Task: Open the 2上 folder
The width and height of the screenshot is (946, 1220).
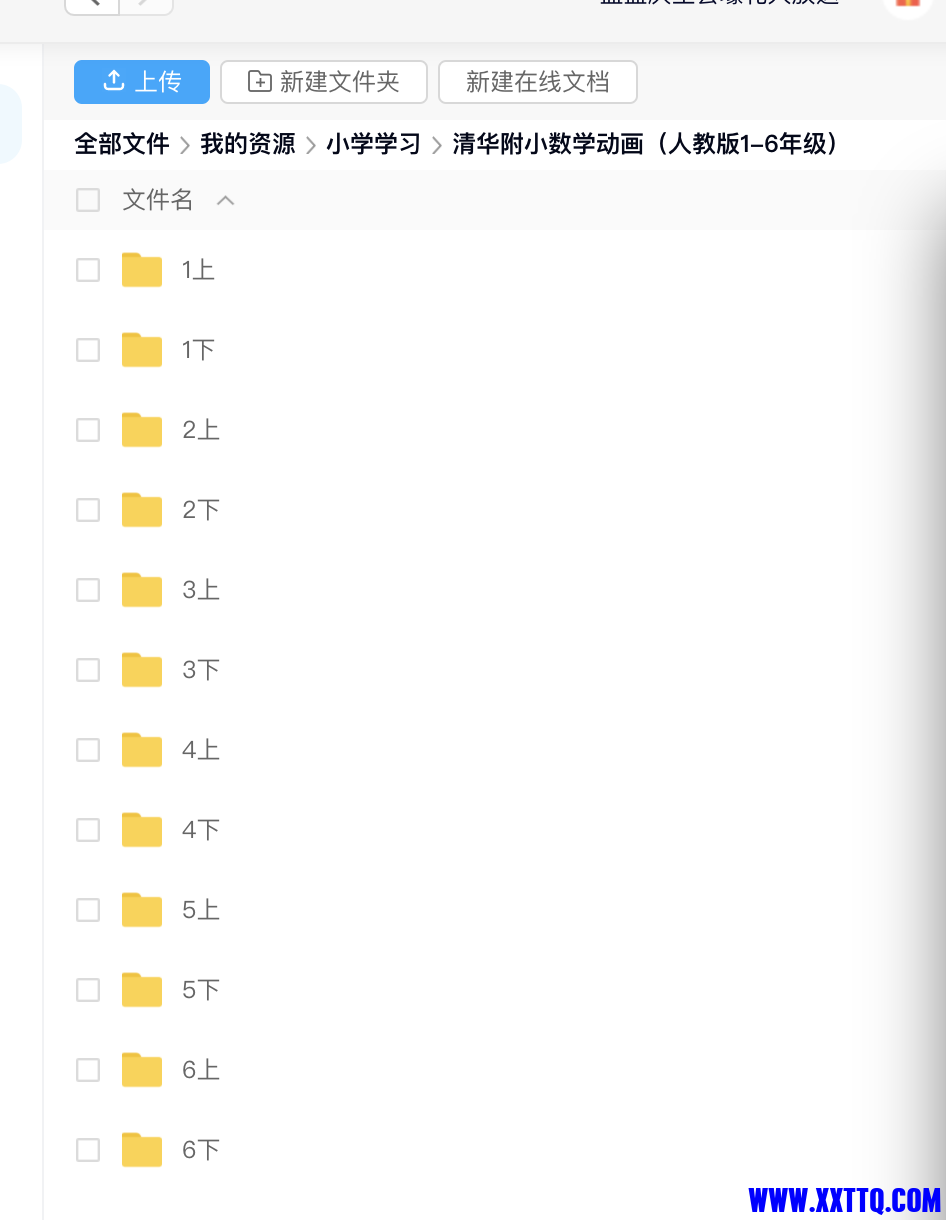Action: click(x=200, y=430)
